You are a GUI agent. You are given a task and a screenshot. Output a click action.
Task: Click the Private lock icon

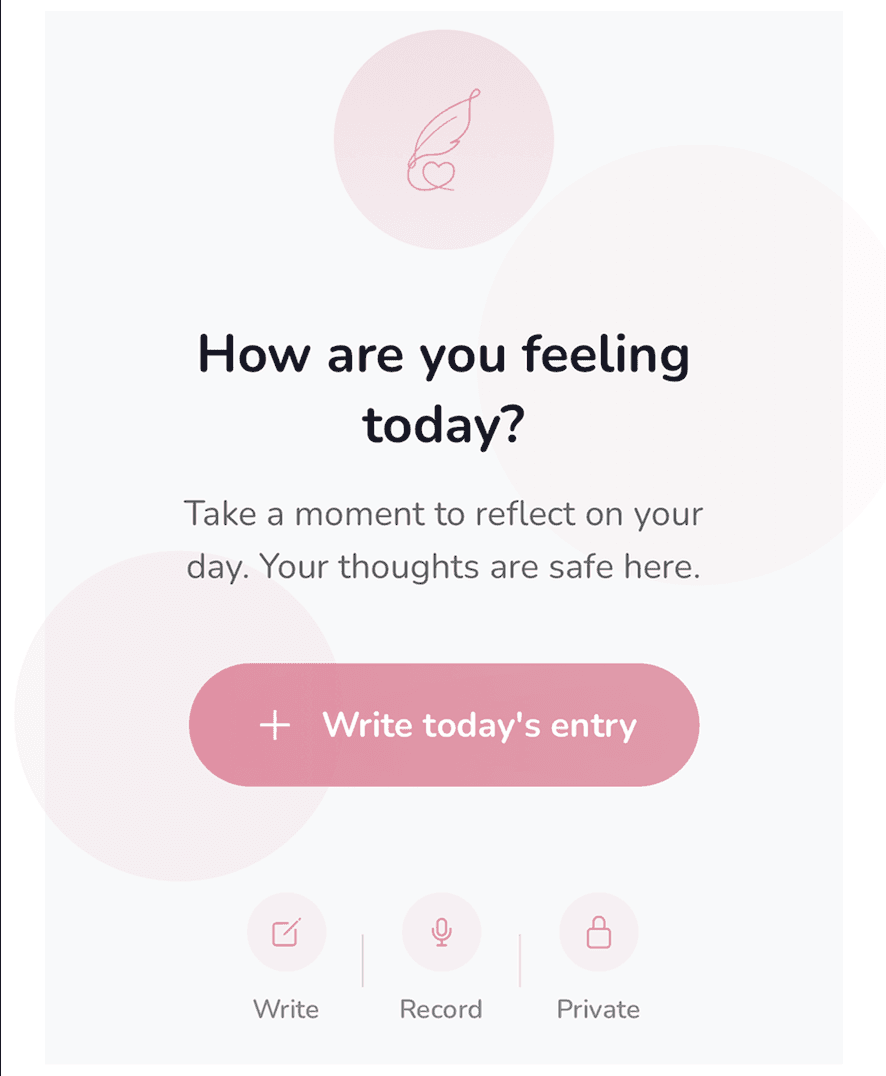click(598, 931)
